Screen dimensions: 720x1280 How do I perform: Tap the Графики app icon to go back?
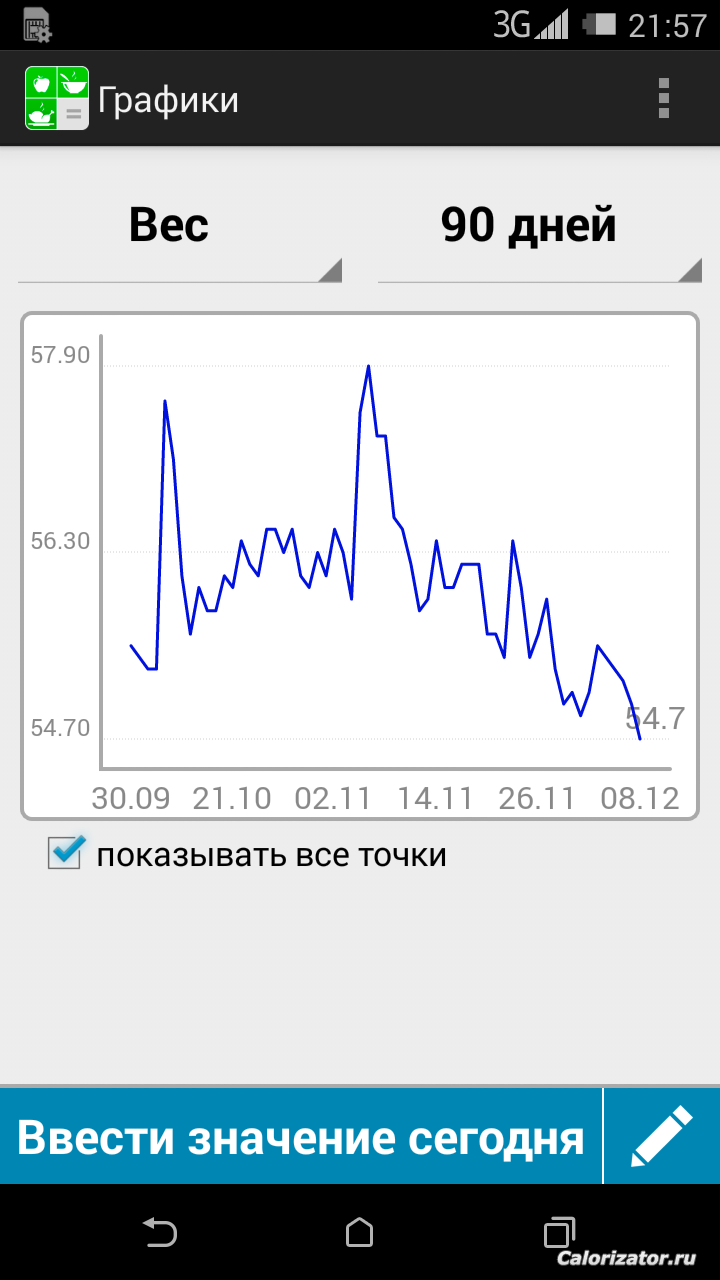[57, 98]
